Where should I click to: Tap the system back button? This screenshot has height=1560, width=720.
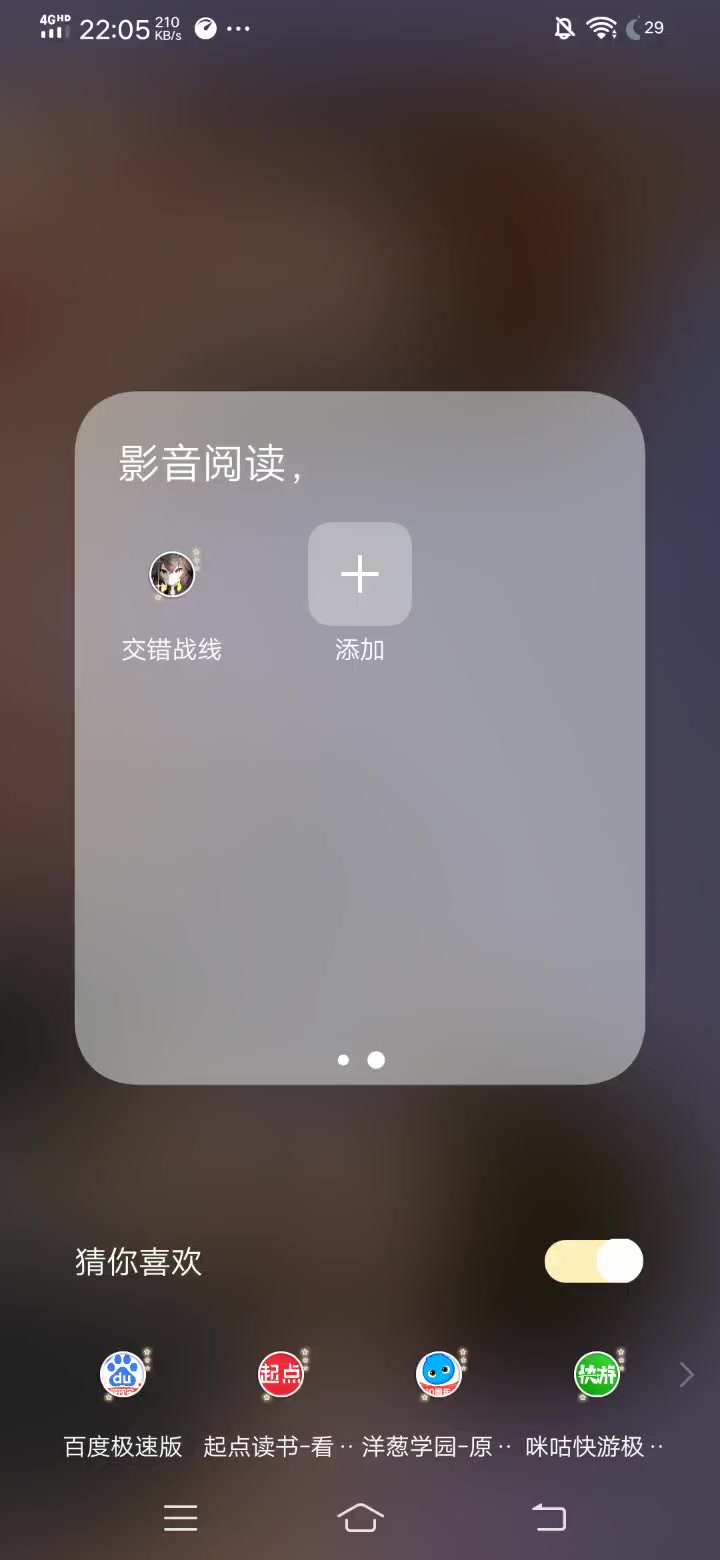point(548,1518)
